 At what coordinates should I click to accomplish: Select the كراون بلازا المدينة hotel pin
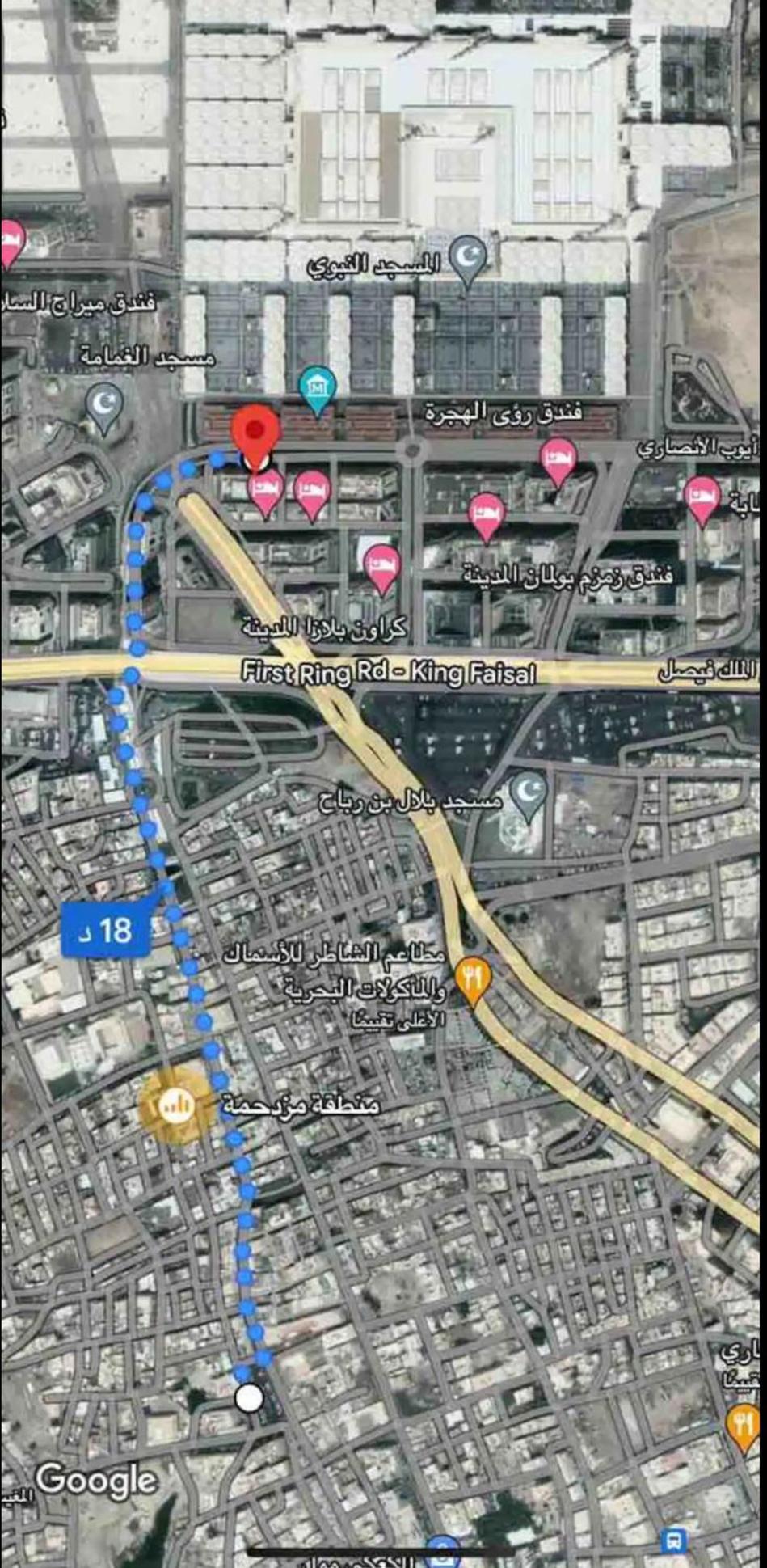click(x=382, y=565)
